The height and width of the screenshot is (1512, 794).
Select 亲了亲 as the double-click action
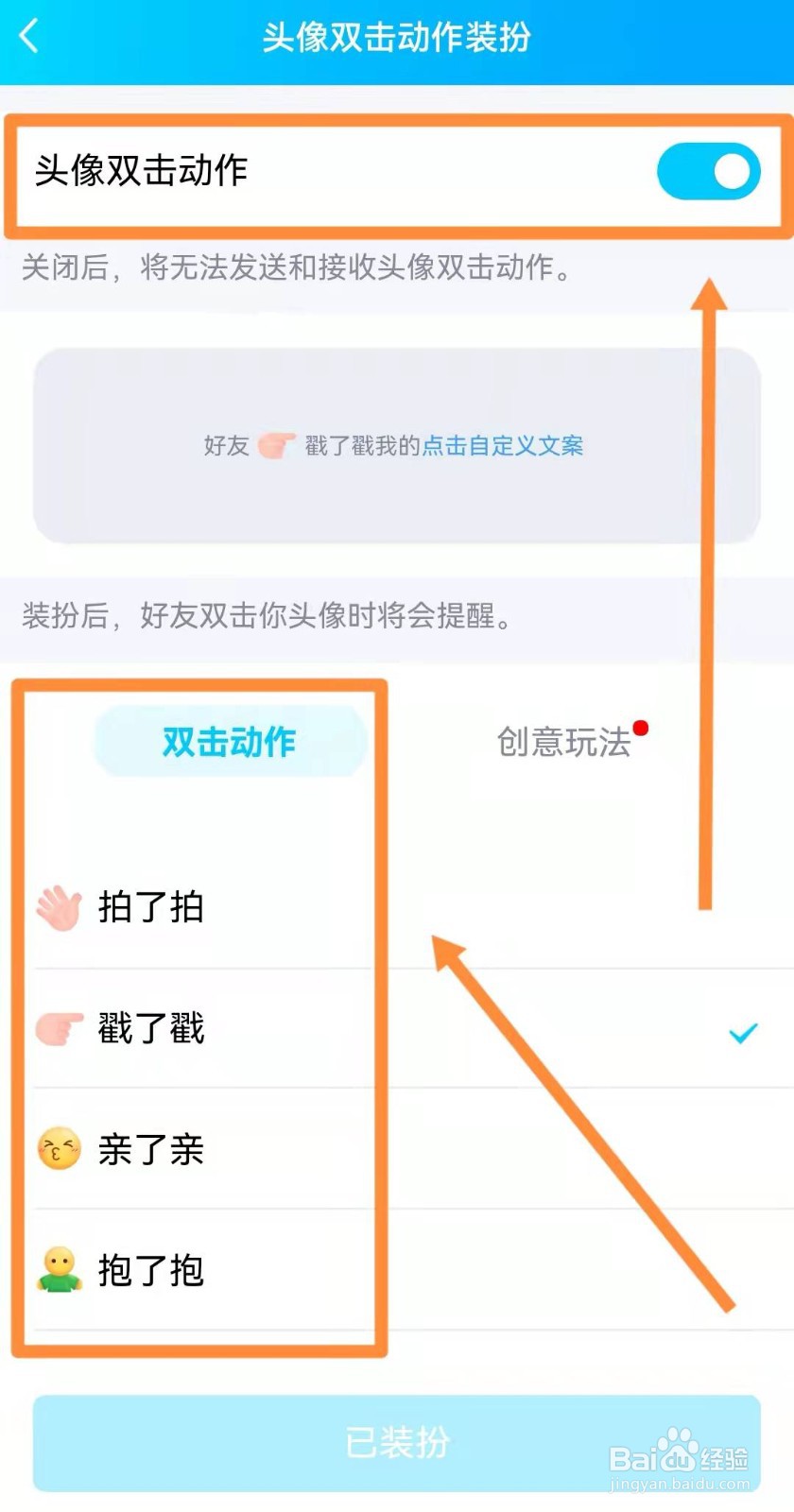151,1148
